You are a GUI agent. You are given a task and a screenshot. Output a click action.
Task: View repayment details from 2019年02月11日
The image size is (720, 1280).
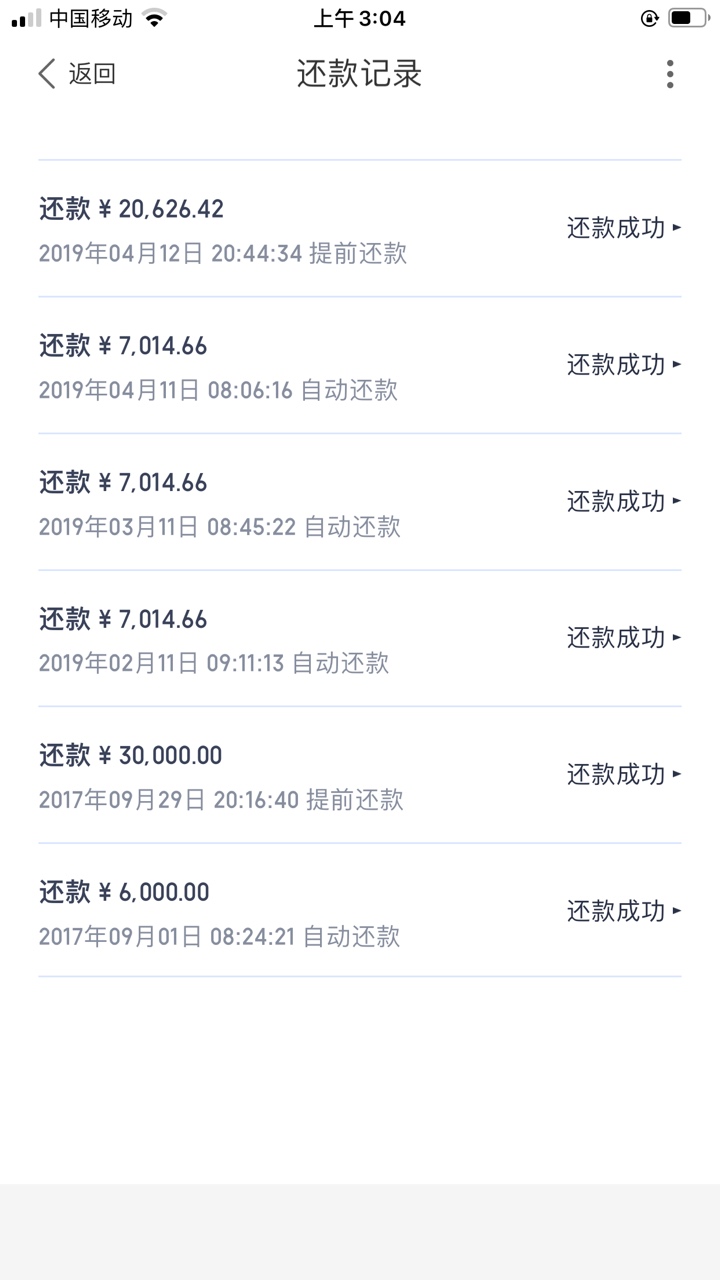(360, 638)
